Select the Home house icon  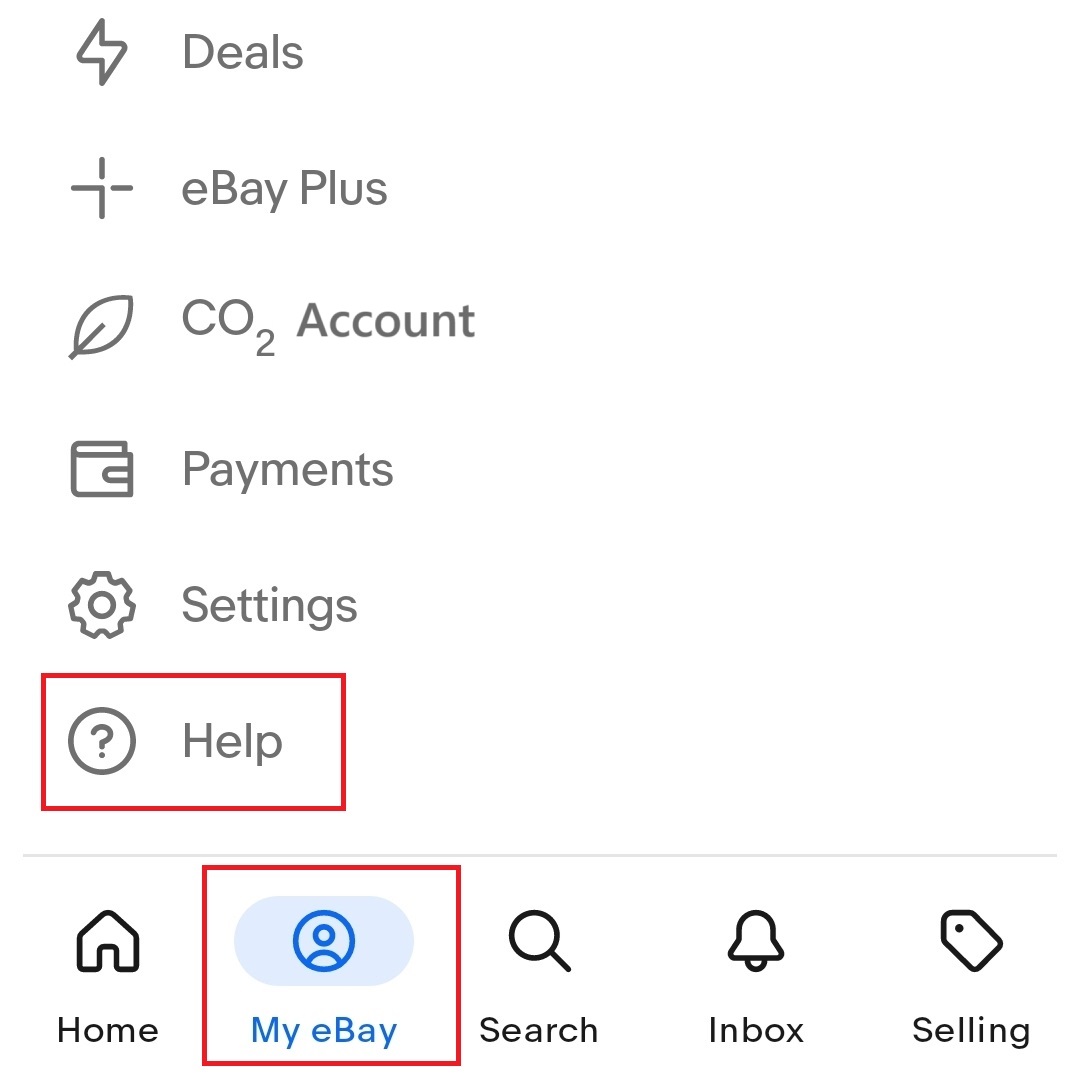(x=107, y=940)
